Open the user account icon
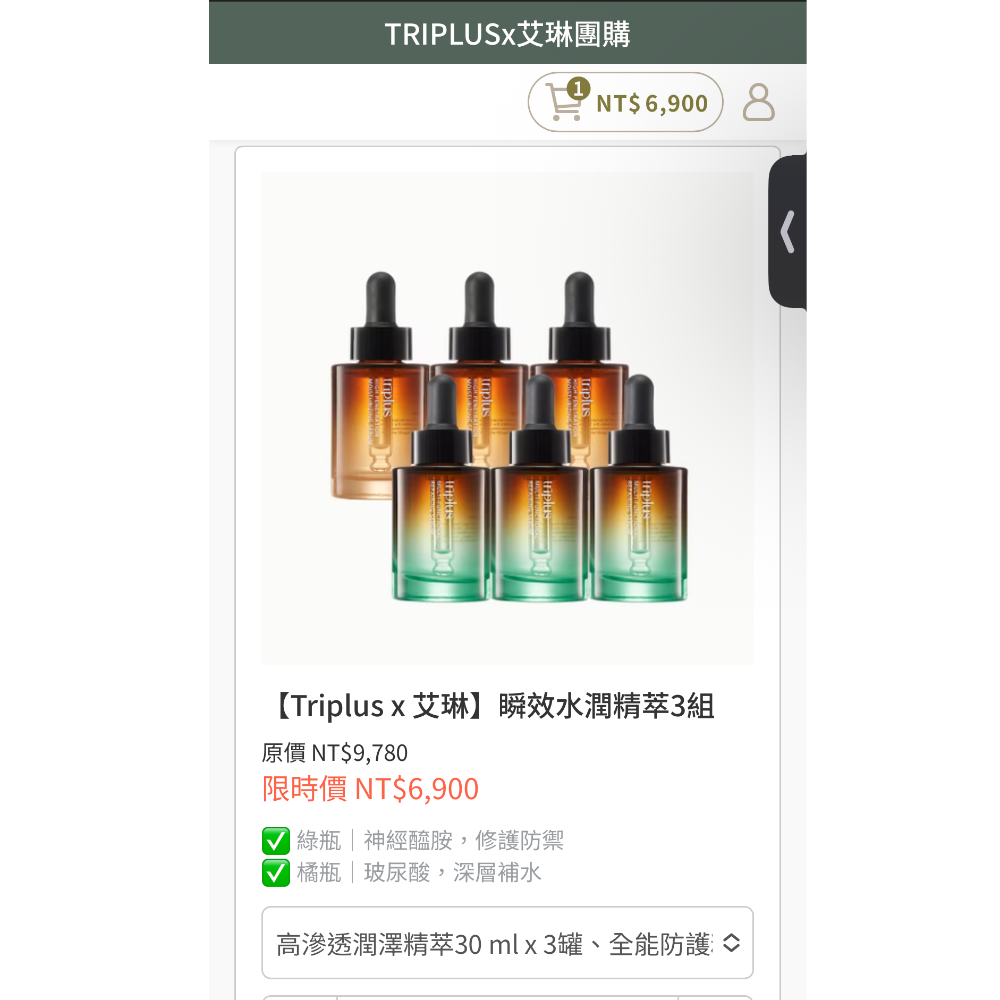Viewport: 1000px width, 1000px height. coord(758,103)
